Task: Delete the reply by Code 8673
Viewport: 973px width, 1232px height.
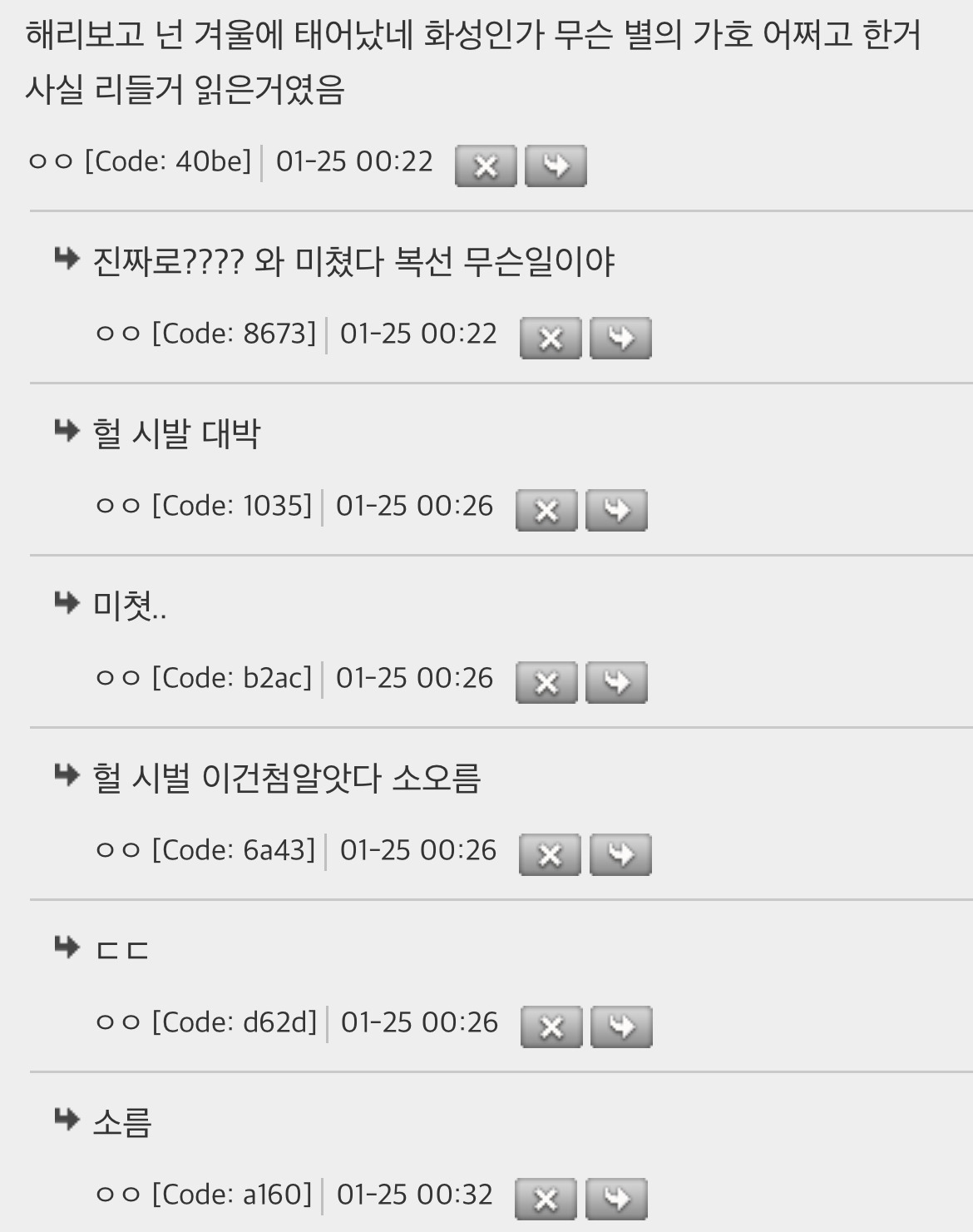Action: tap(550, 338)
